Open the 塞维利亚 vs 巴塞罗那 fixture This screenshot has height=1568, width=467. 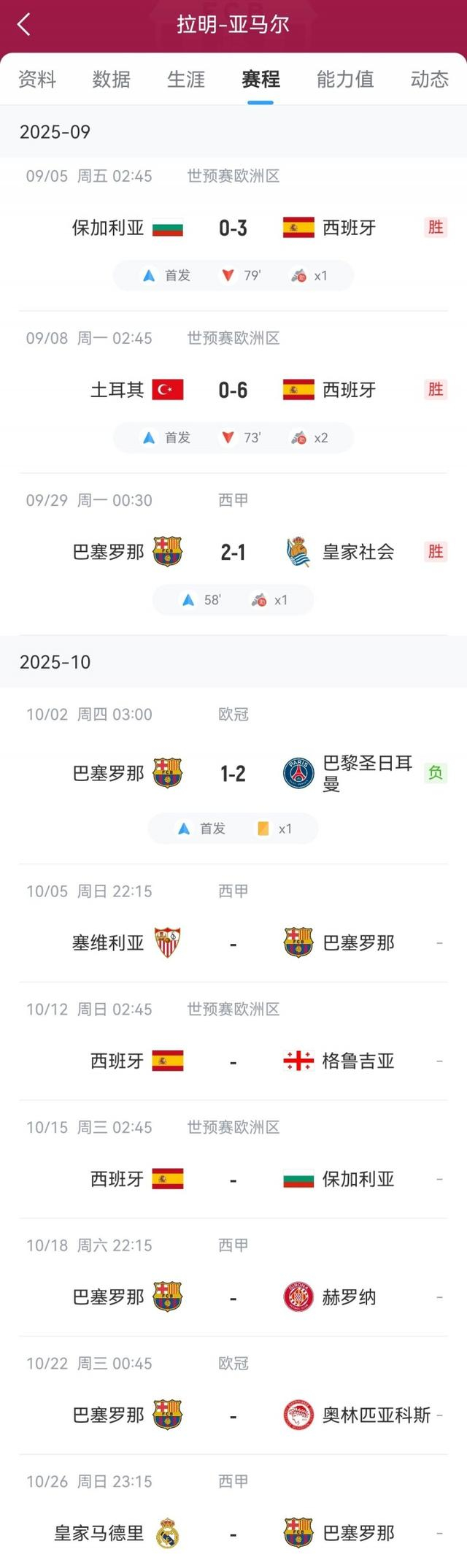pyautogui.click(x=233, y=943)
